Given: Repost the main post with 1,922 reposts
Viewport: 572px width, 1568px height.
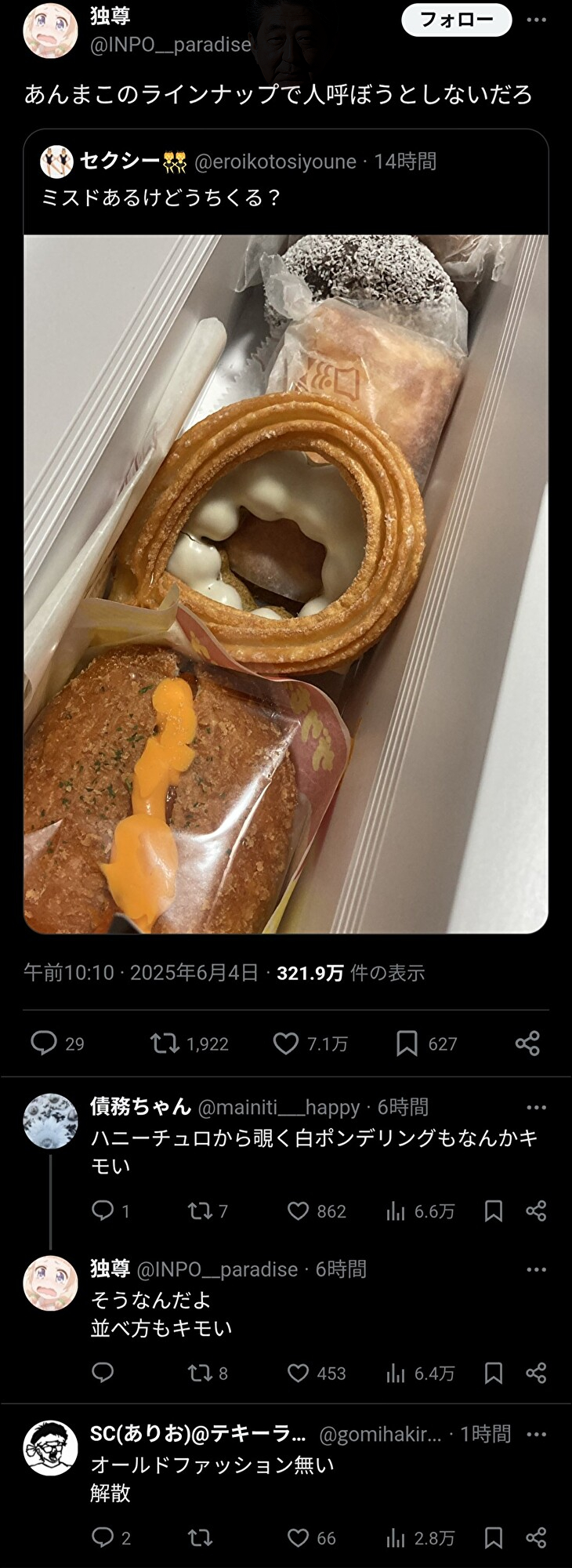Looking at the screenshot, I should 165,1043.
